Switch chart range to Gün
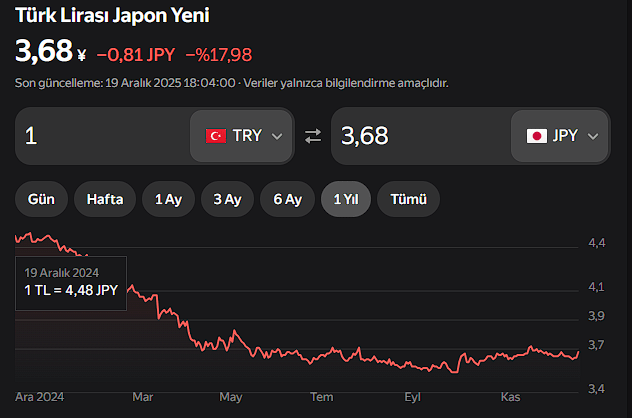Screen dimensions: 632x418 click(x=41, y=199)
